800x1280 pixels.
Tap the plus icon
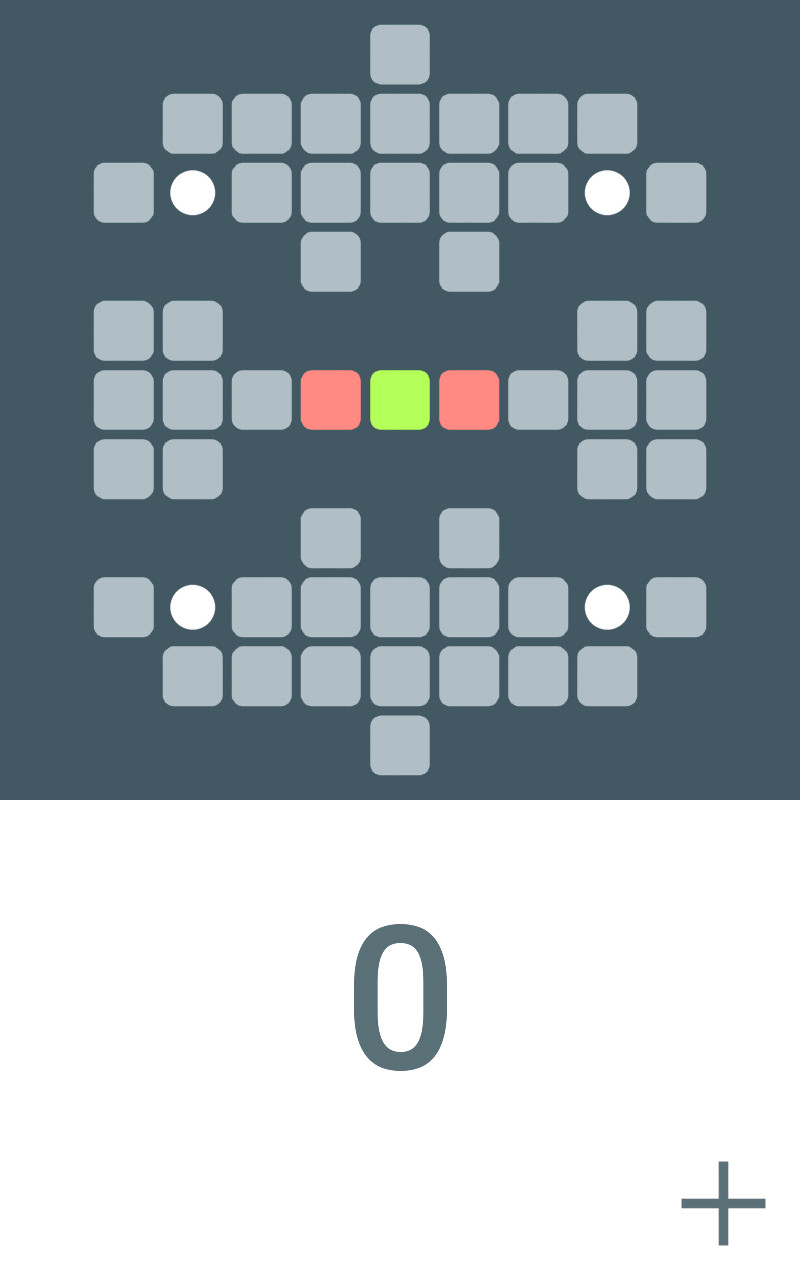[723, 1203]
